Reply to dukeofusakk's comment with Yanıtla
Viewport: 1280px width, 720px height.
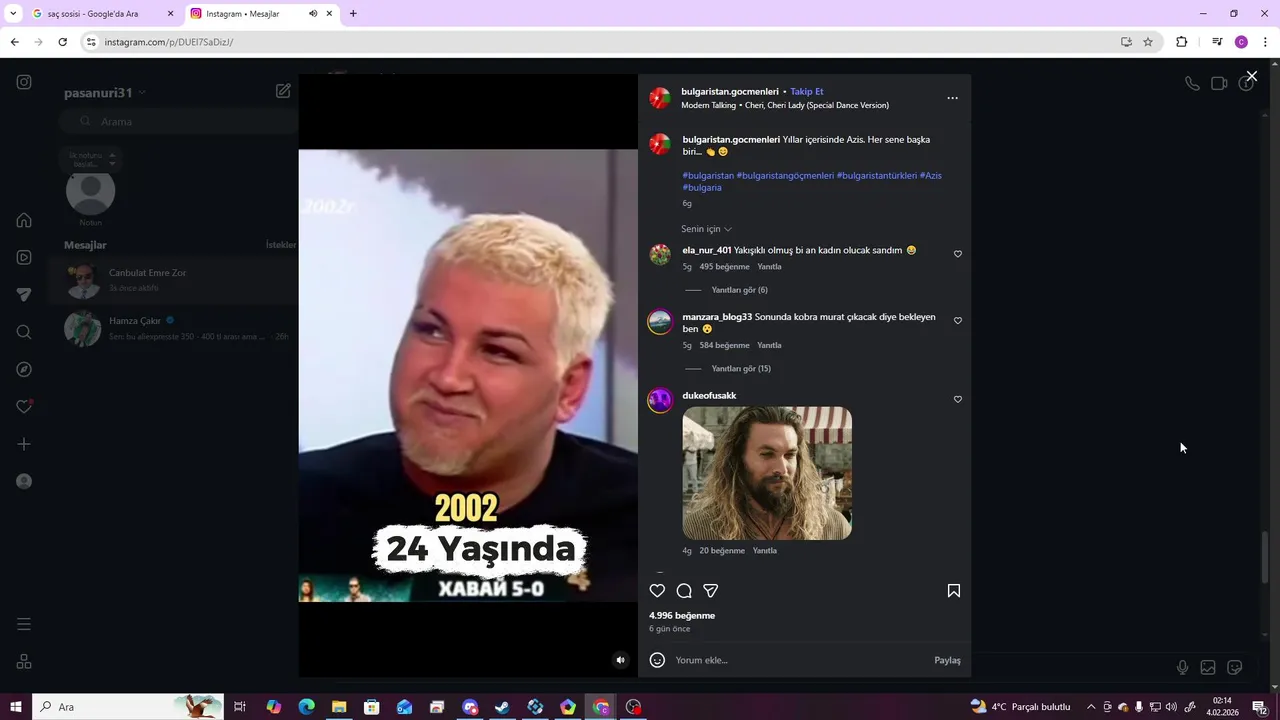764,551
